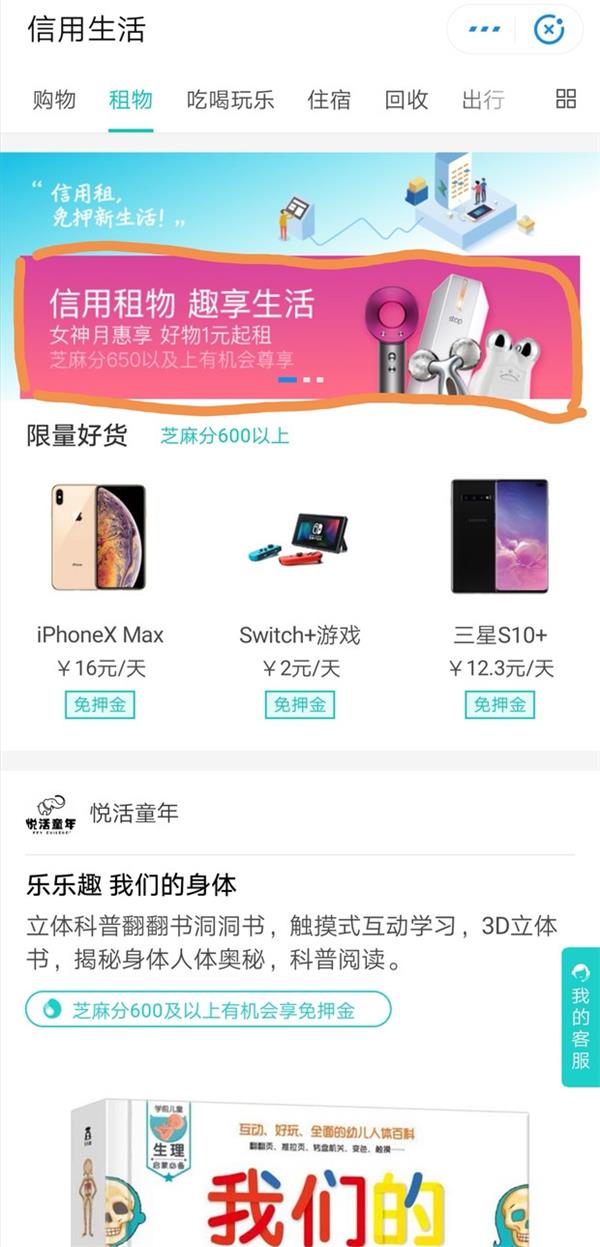Screen dimensions: 600x1247
Task: Tap 芝麻分600及以上有机会享免押金 chip
Action: [x=208, y=1010]
